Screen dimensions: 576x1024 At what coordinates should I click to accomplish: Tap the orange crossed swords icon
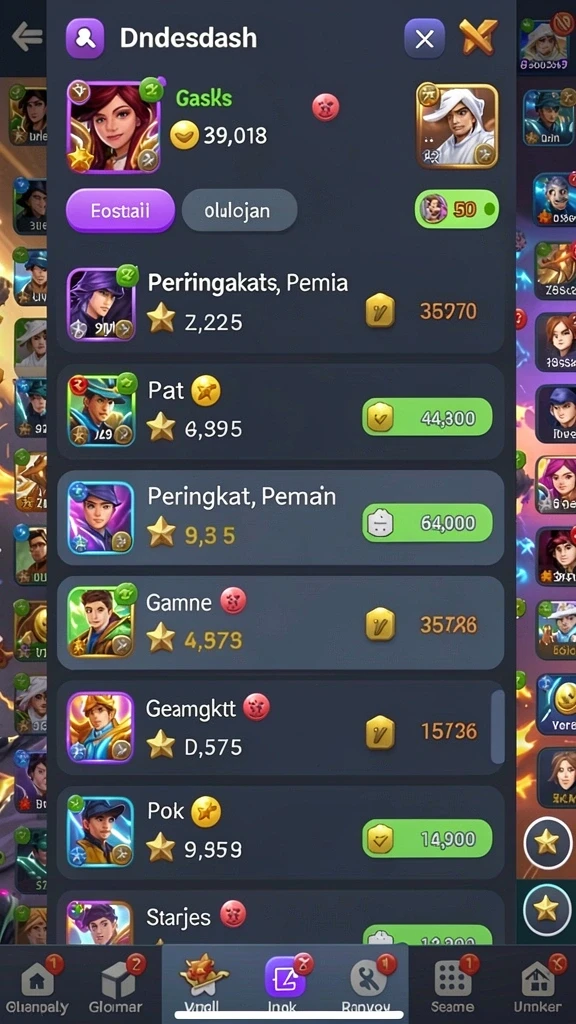click(x=479, y=37)
